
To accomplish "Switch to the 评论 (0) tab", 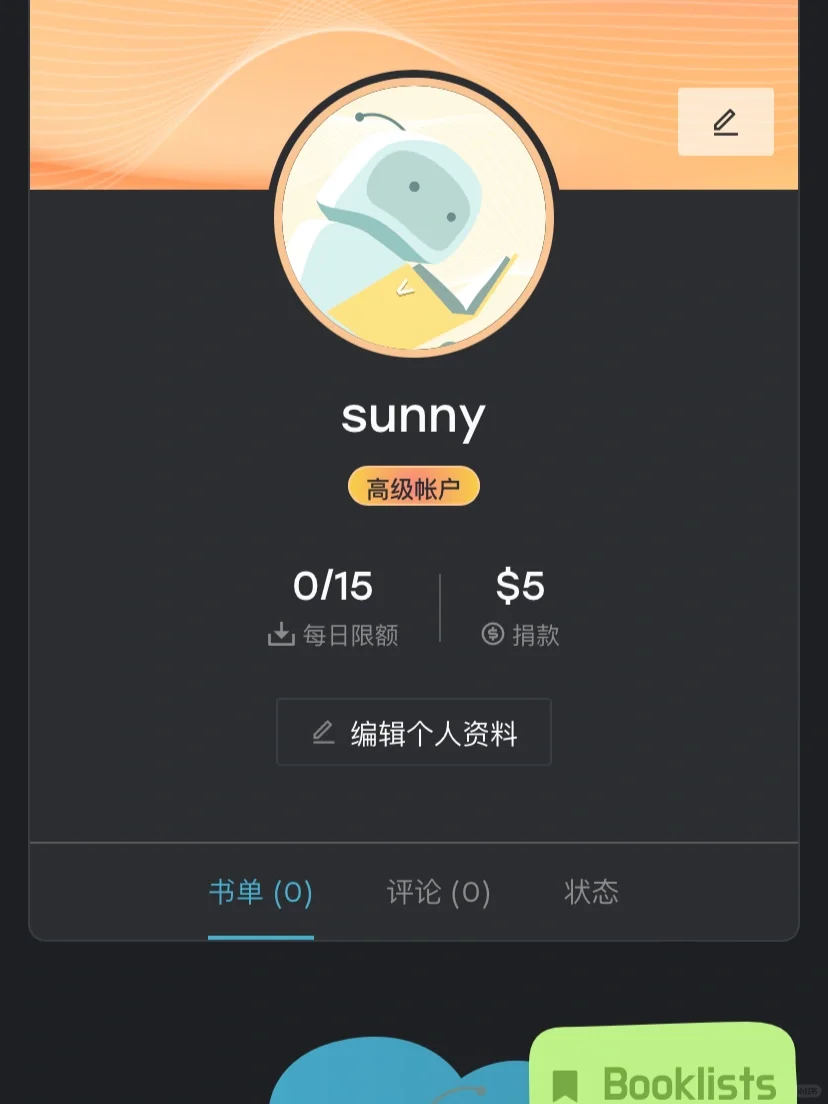I will [x=438, y=892].
